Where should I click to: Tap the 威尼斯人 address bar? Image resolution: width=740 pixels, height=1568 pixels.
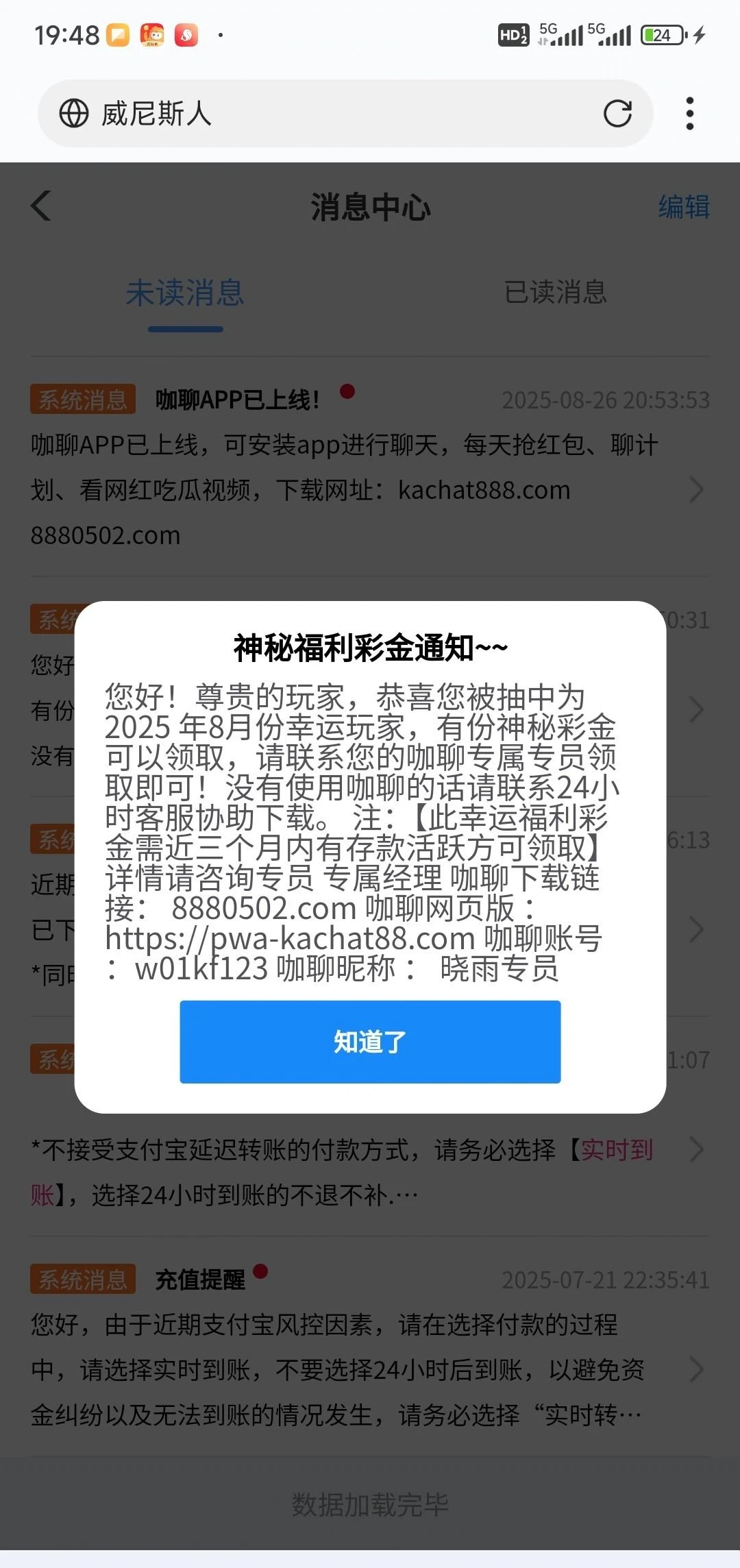[329, 114]
